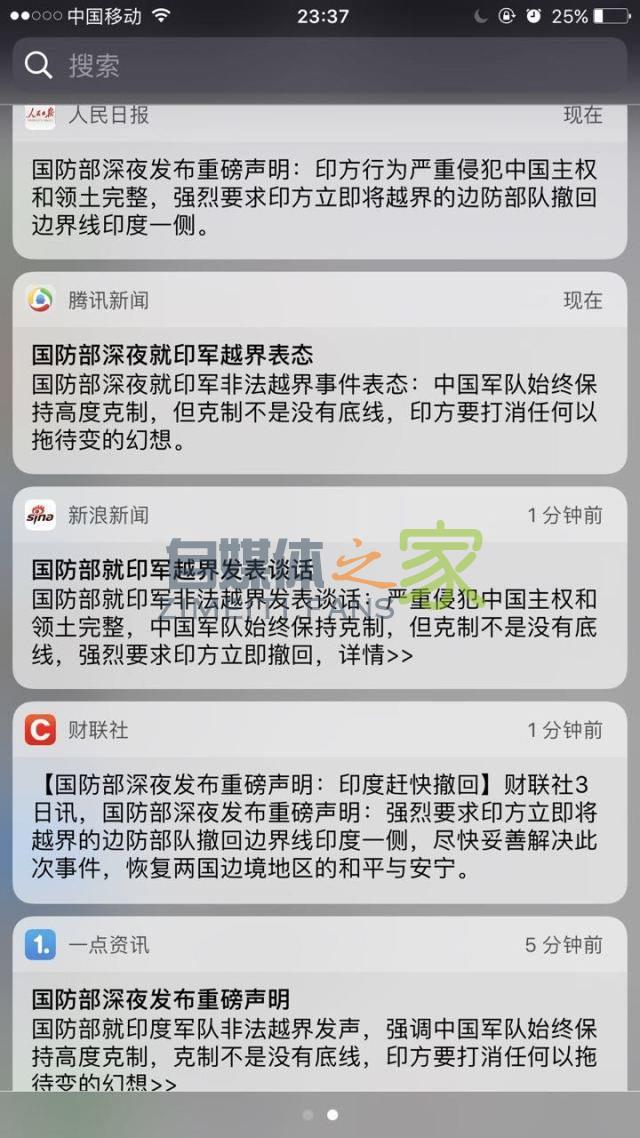Tap the page indicator dots
The width and height of the screenshot is (640, 1138).
(320, 1114)
